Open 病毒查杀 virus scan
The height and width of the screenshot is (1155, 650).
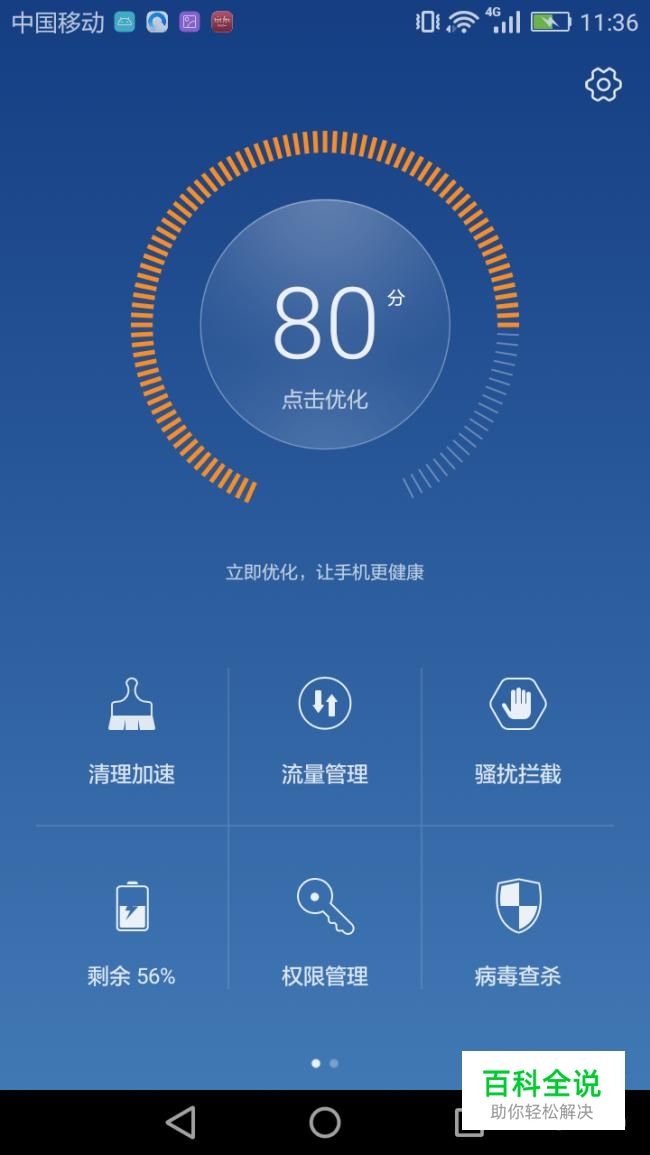[x=517, y=932]
